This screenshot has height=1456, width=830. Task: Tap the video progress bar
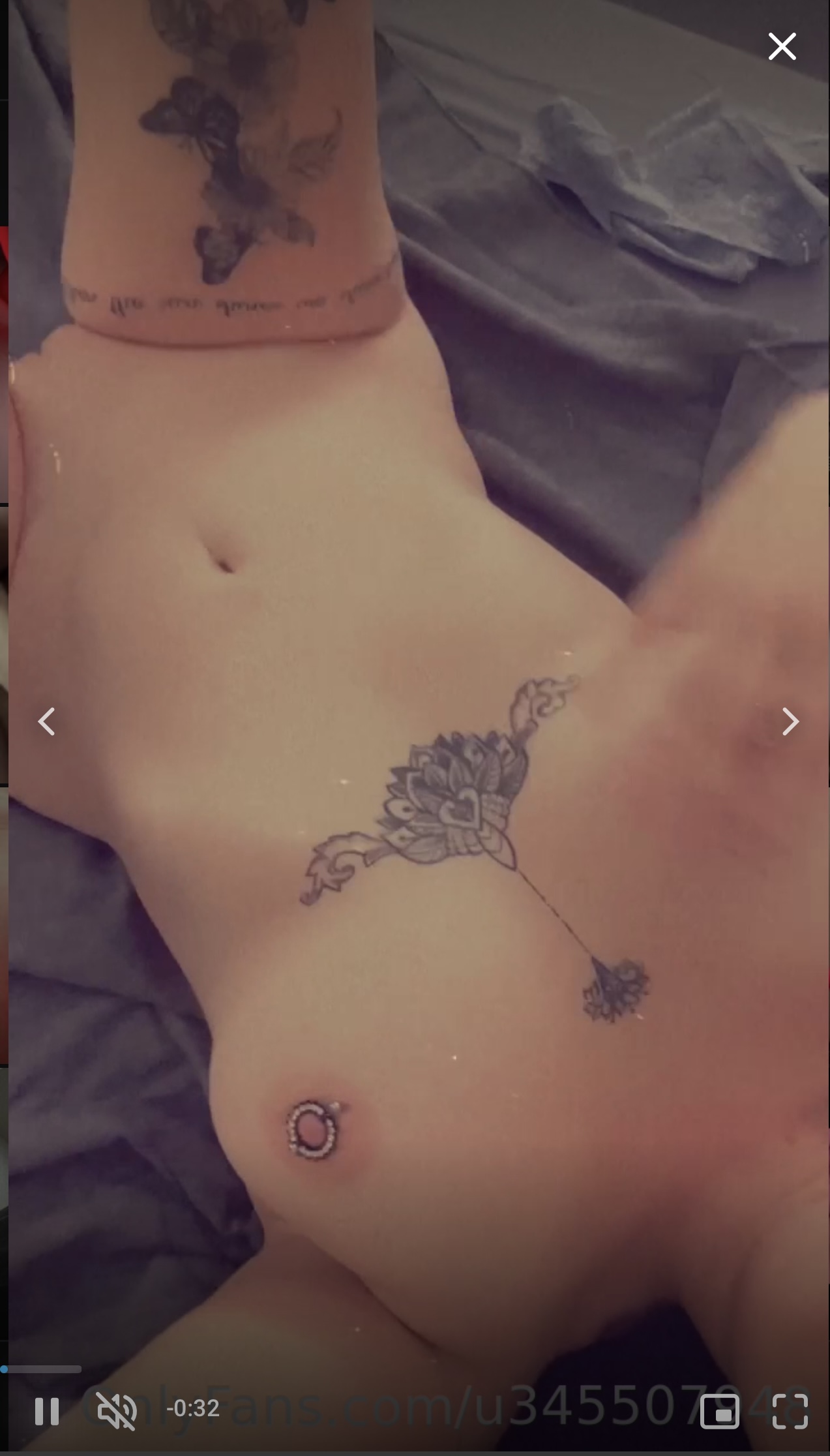(x=42, y=1369)
